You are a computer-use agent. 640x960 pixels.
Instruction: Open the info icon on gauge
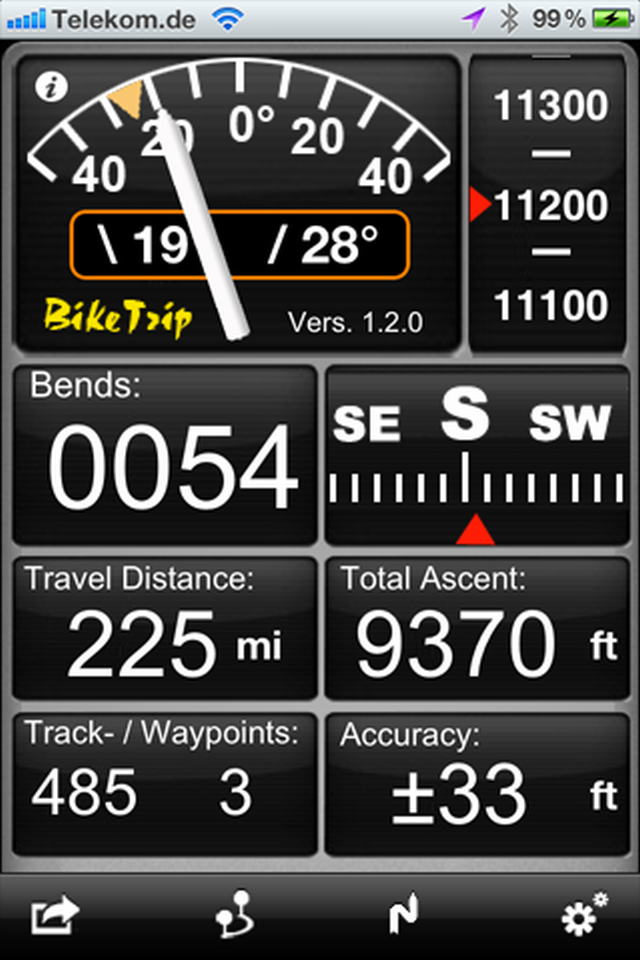(48, 87)
